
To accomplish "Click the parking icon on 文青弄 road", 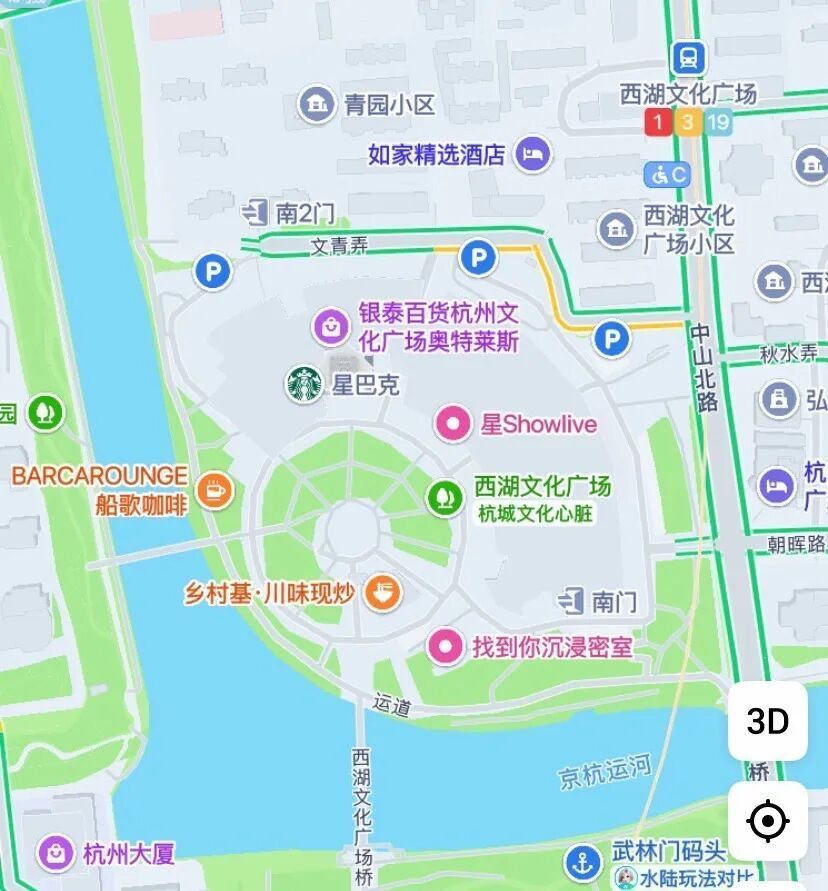I will tap(478, 257).
